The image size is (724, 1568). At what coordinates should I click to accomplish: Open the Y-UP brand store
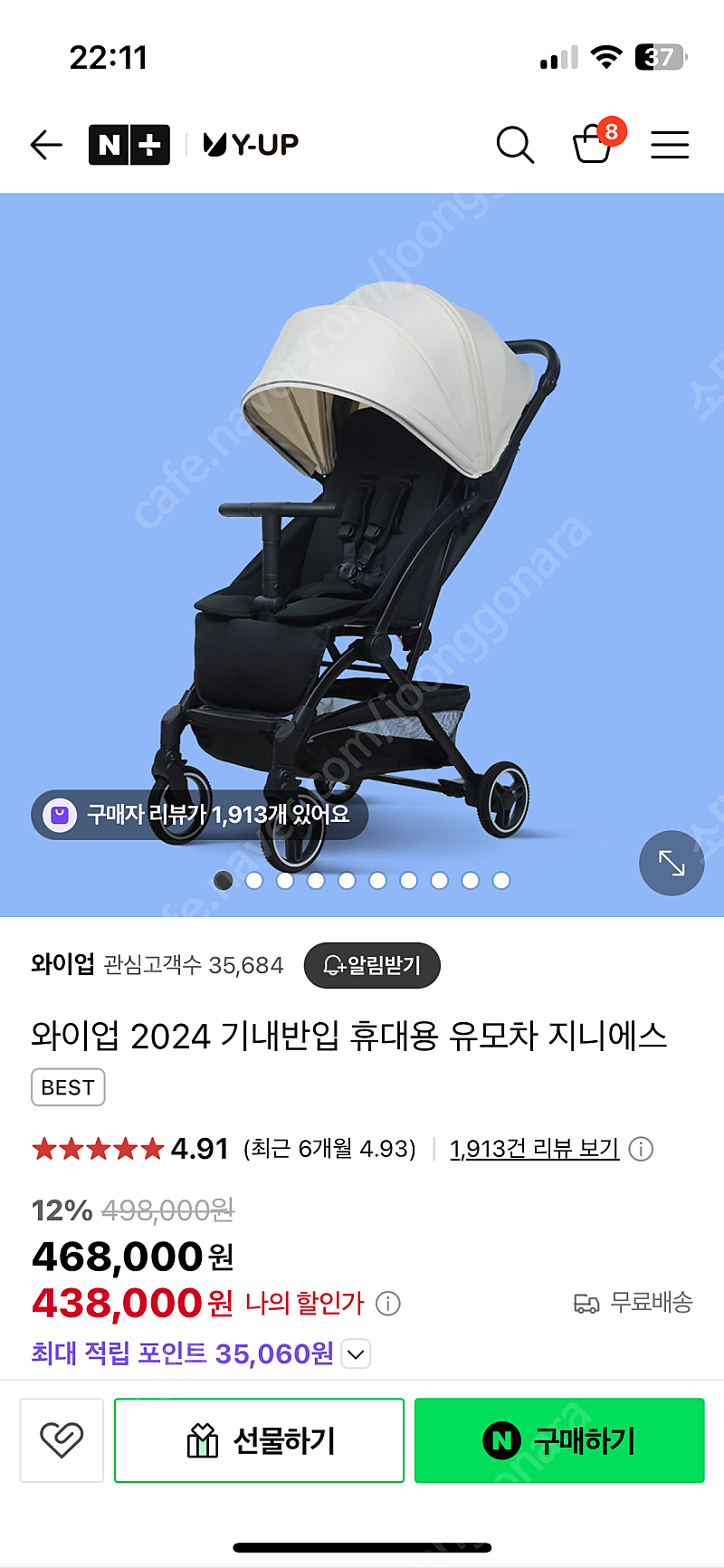[251, 145]
